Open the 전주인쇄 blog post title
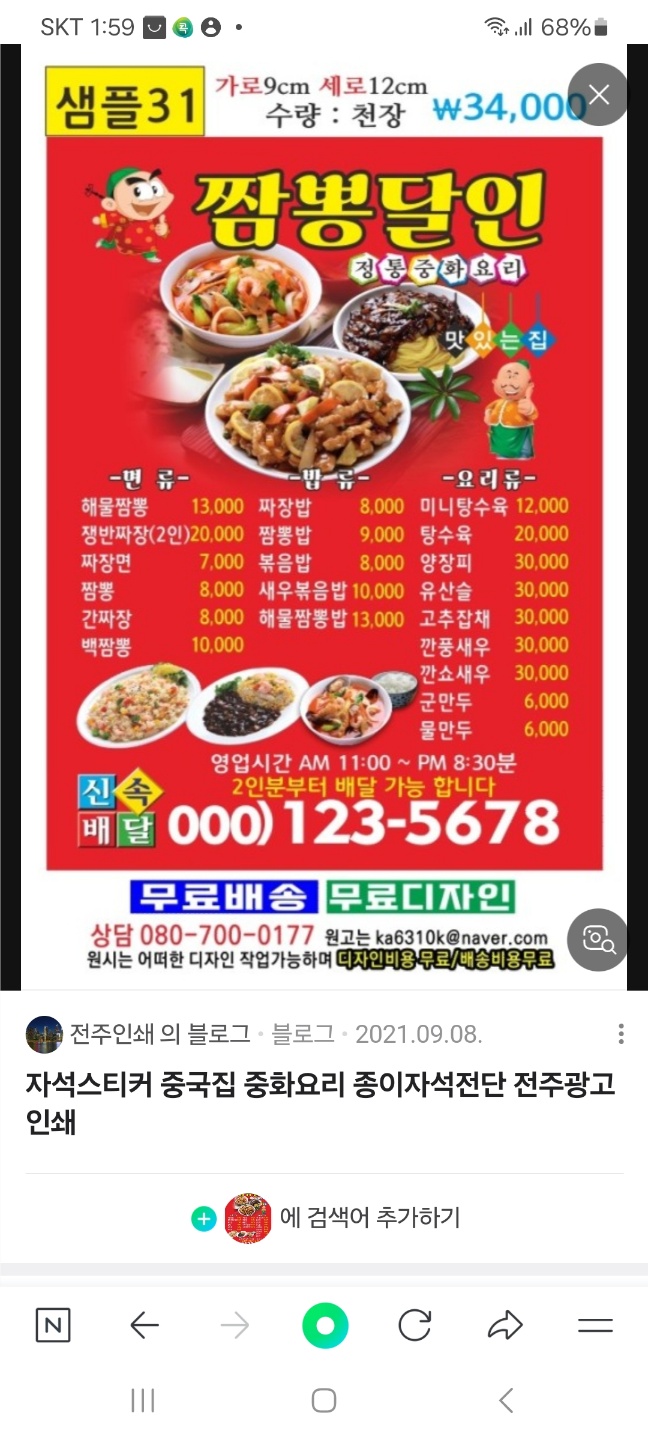648x1440 pixels. (x=320, y=1103)
